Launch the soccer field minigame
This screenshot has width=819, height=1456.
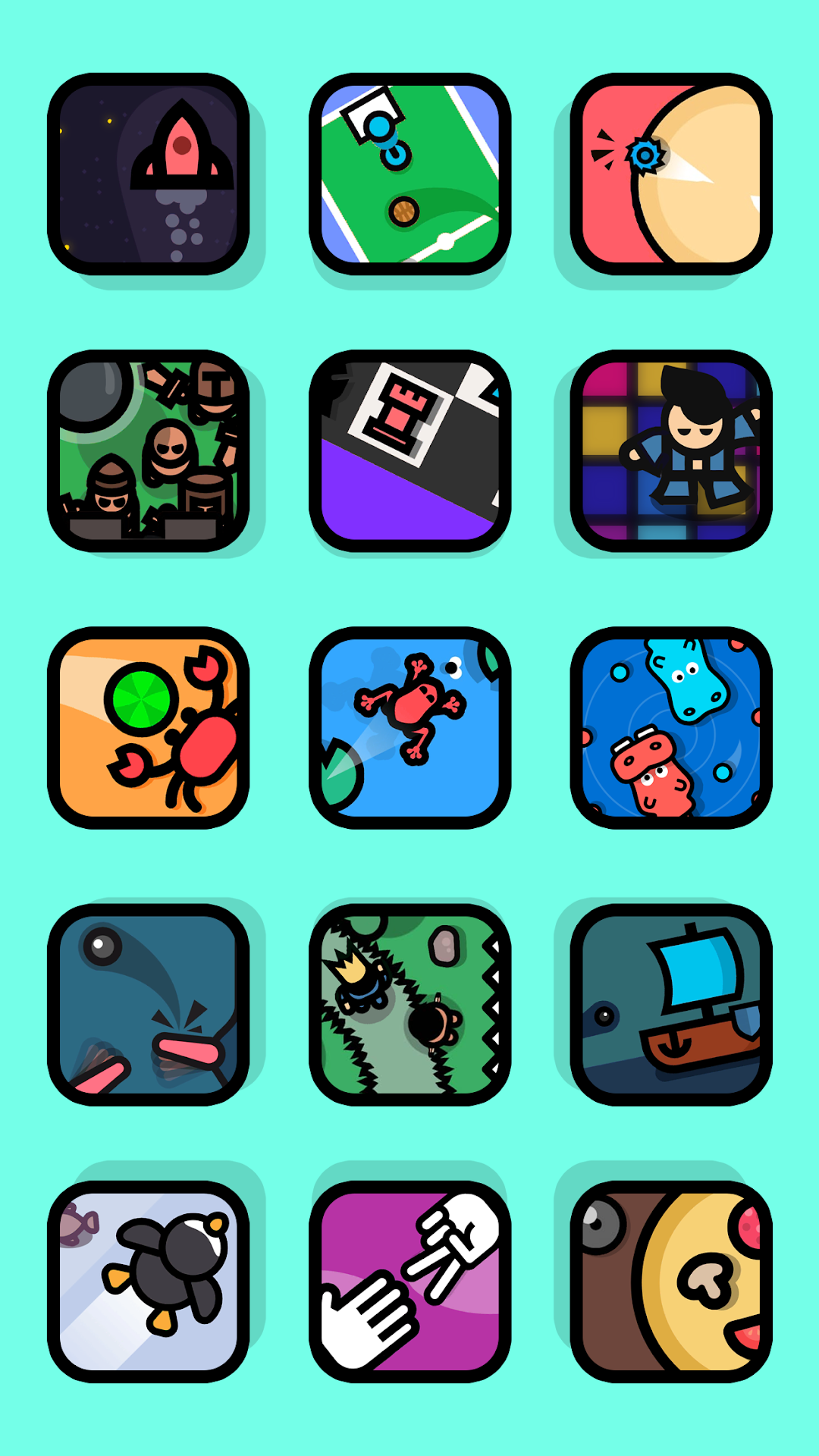point(409,174)
